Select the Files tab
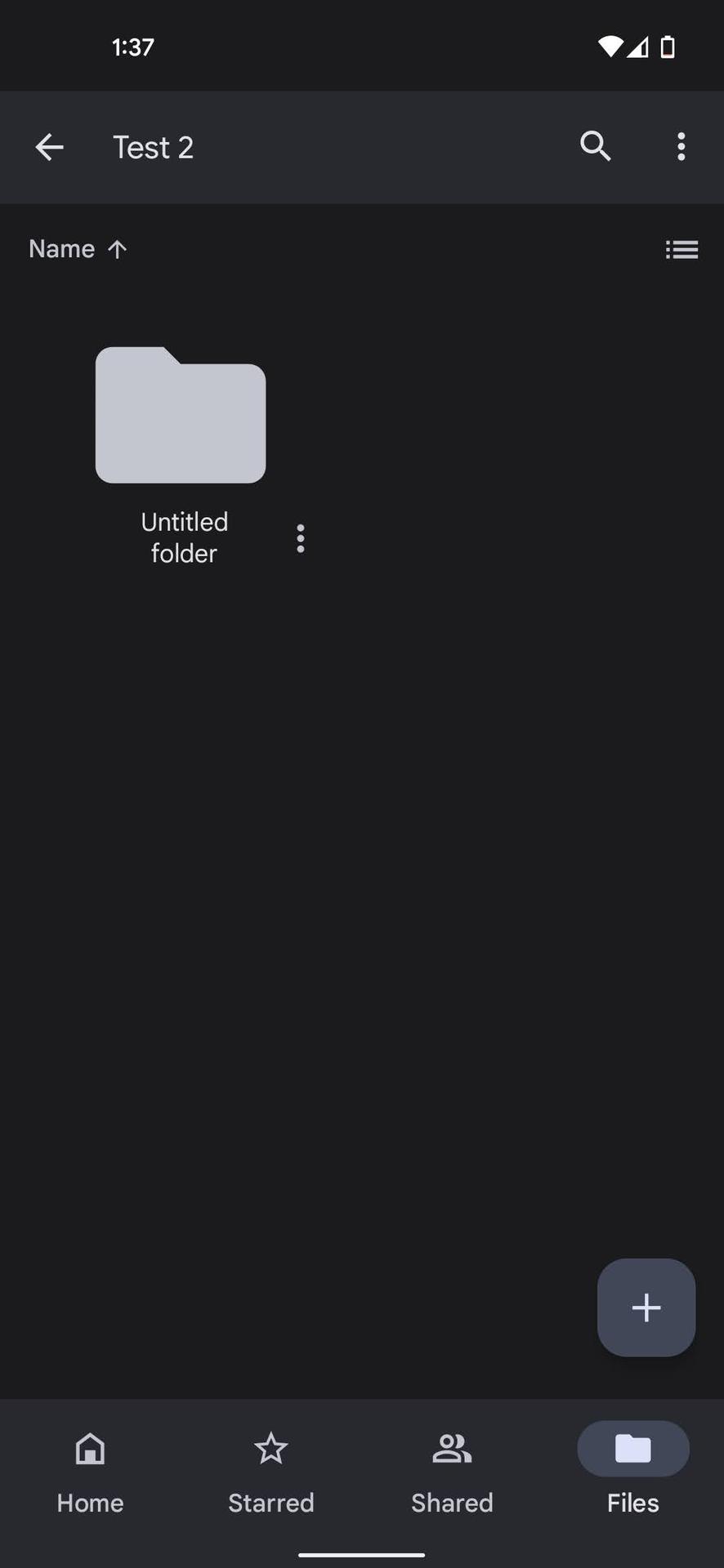 (633, 1471)
